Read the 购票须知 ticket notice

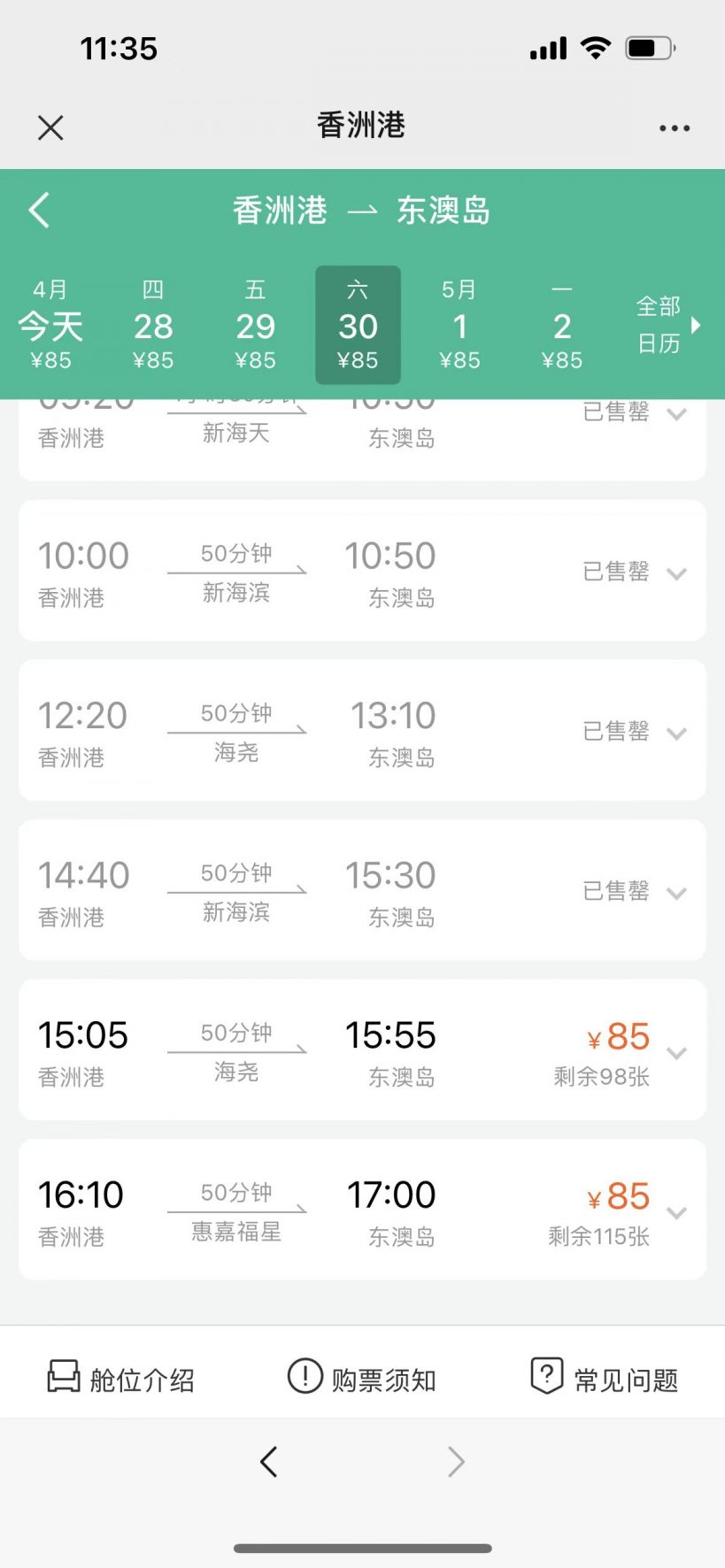(x=362, y=1379)
